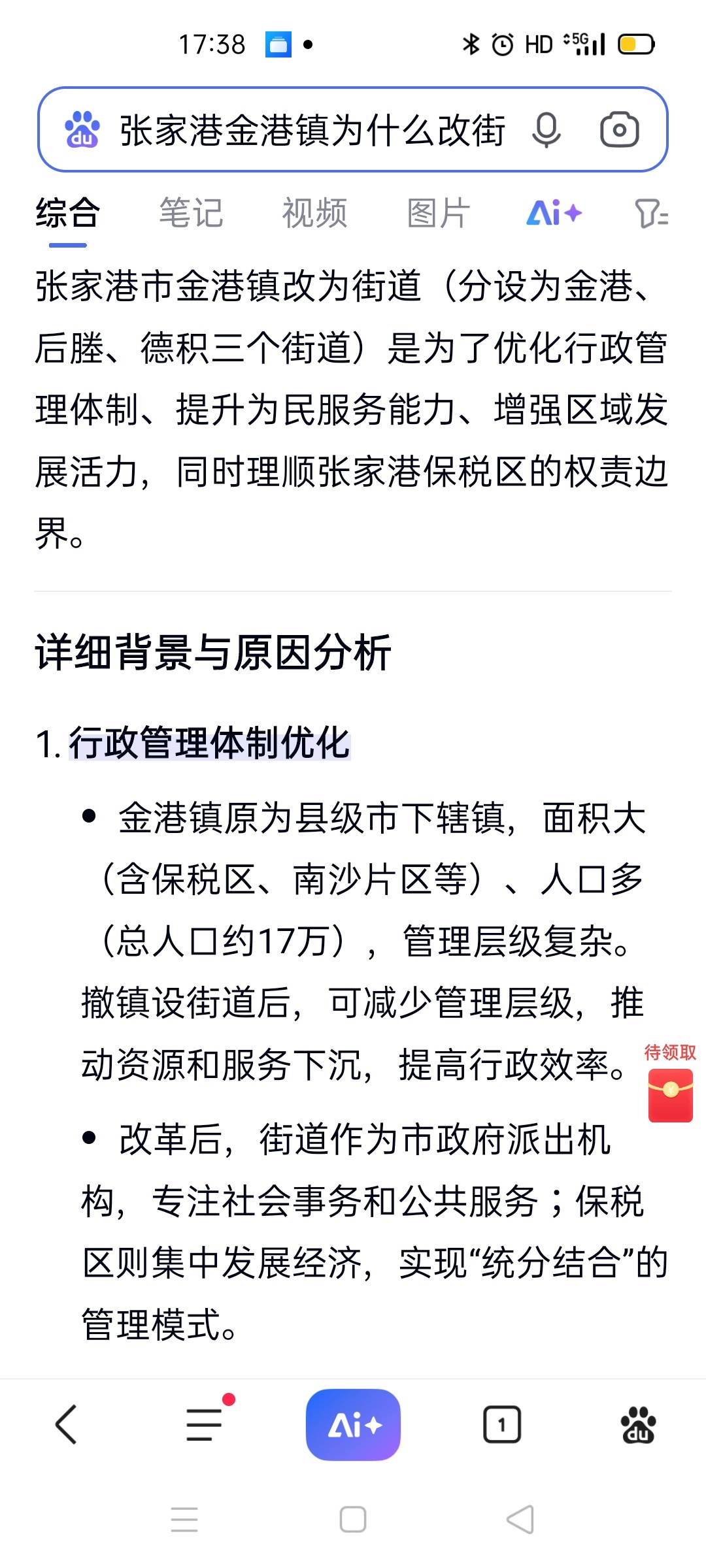Open the search filter icon
This screenshot has width=706, height=1568.
(650, 214)
